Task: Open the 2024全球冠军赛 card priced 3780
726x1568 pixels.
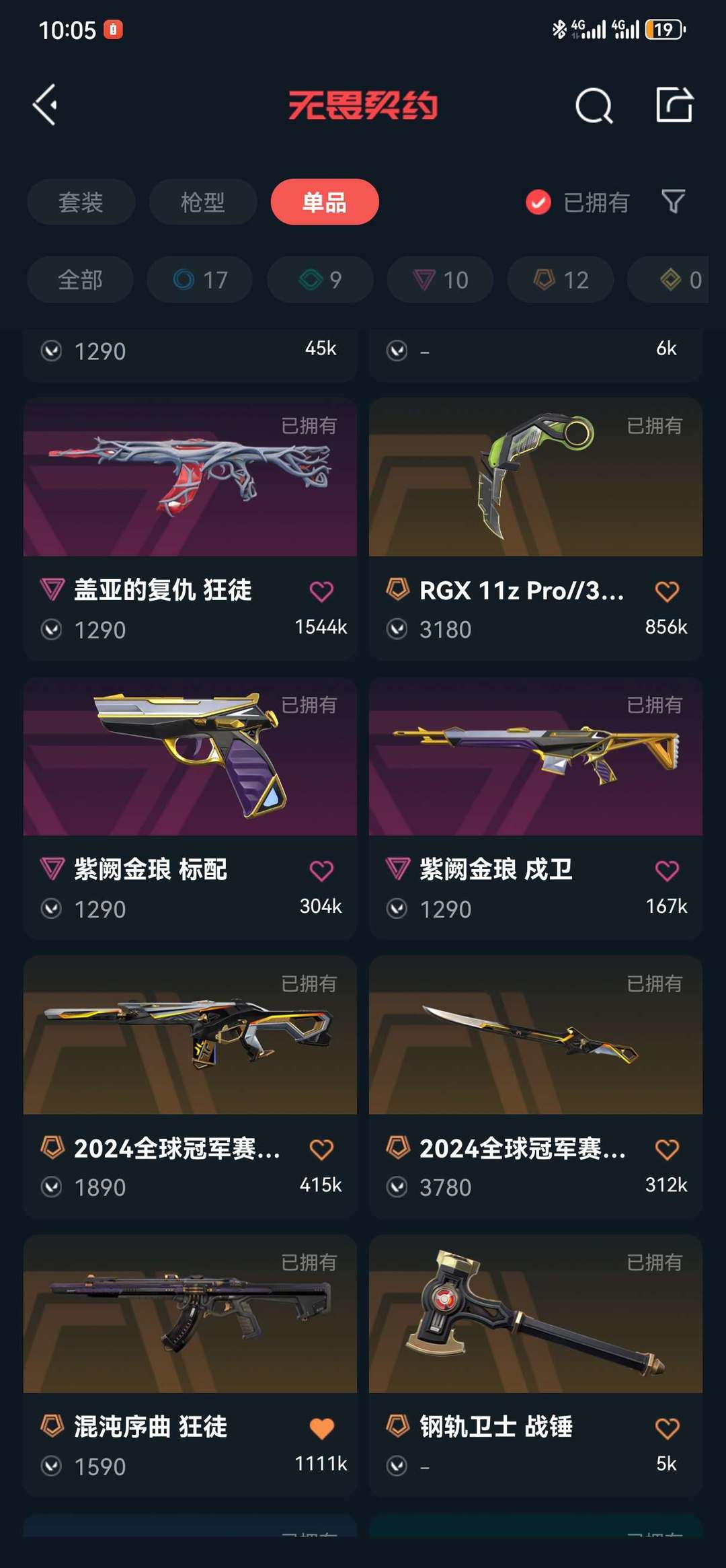Action: (536, 1086)
